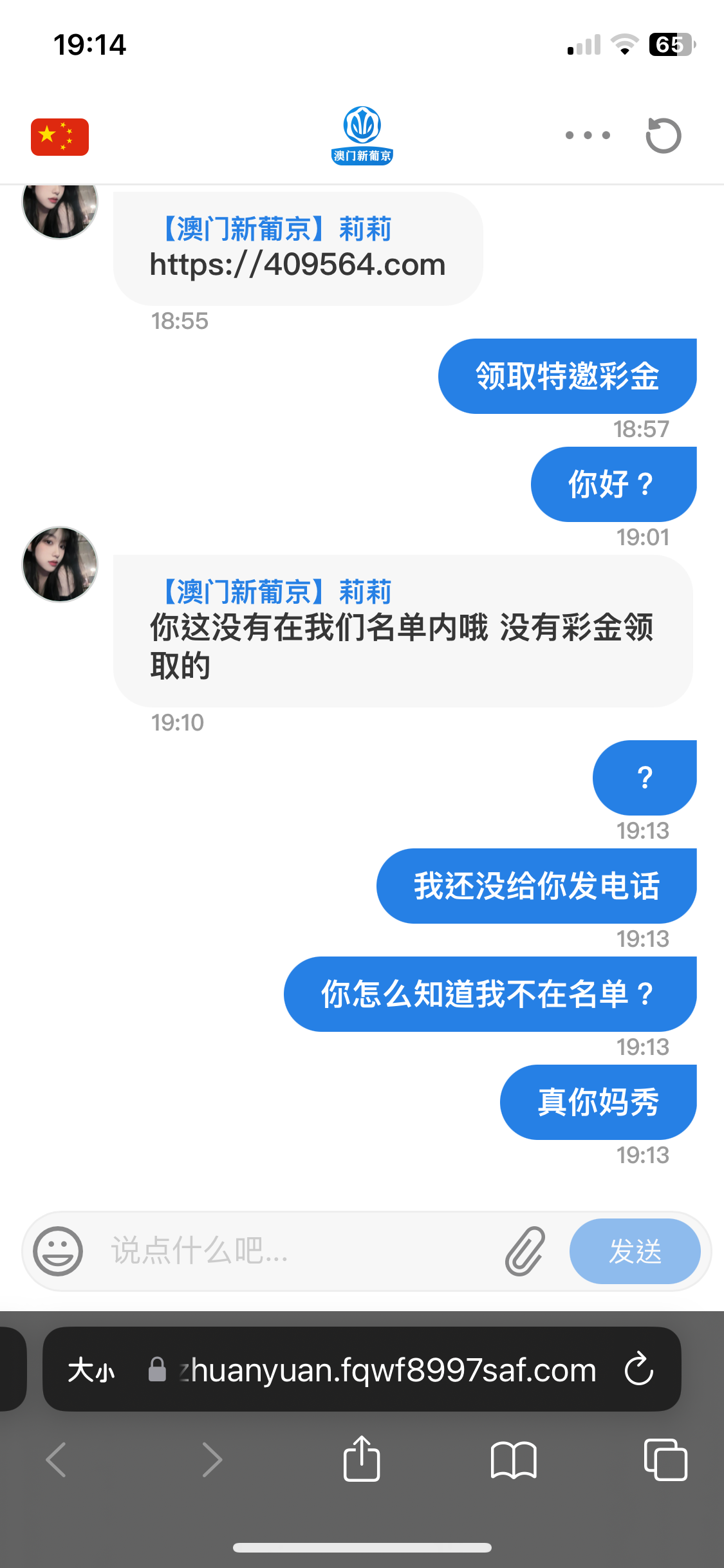Open the emoji picker
Image resolution: width=724 pixels, height=1568 pixels.
(58, 1251)
